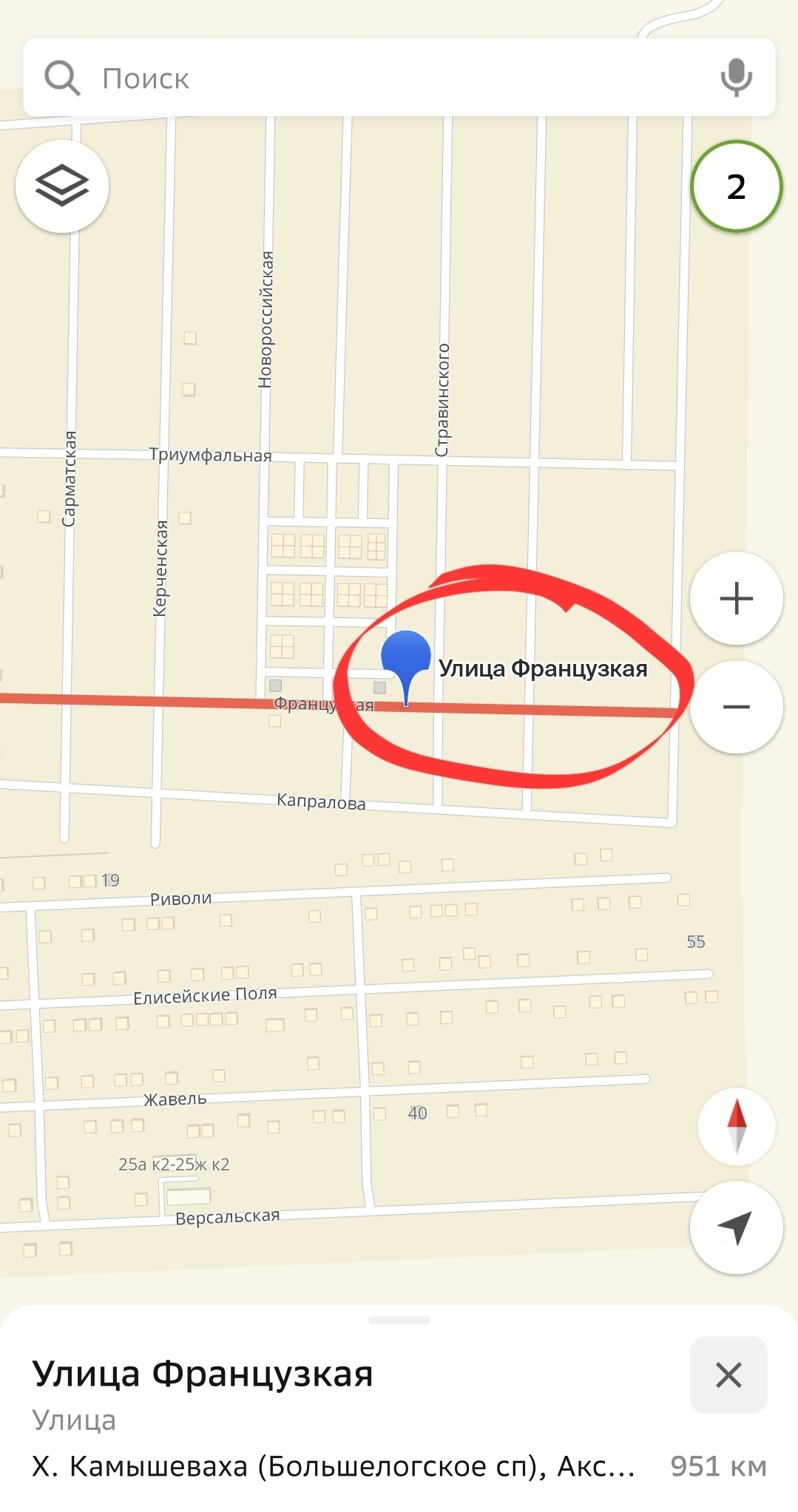Viewport: 798px width, 1512px height.
Task: Tap the Поиск search field
Action: [x=385, y=78]
